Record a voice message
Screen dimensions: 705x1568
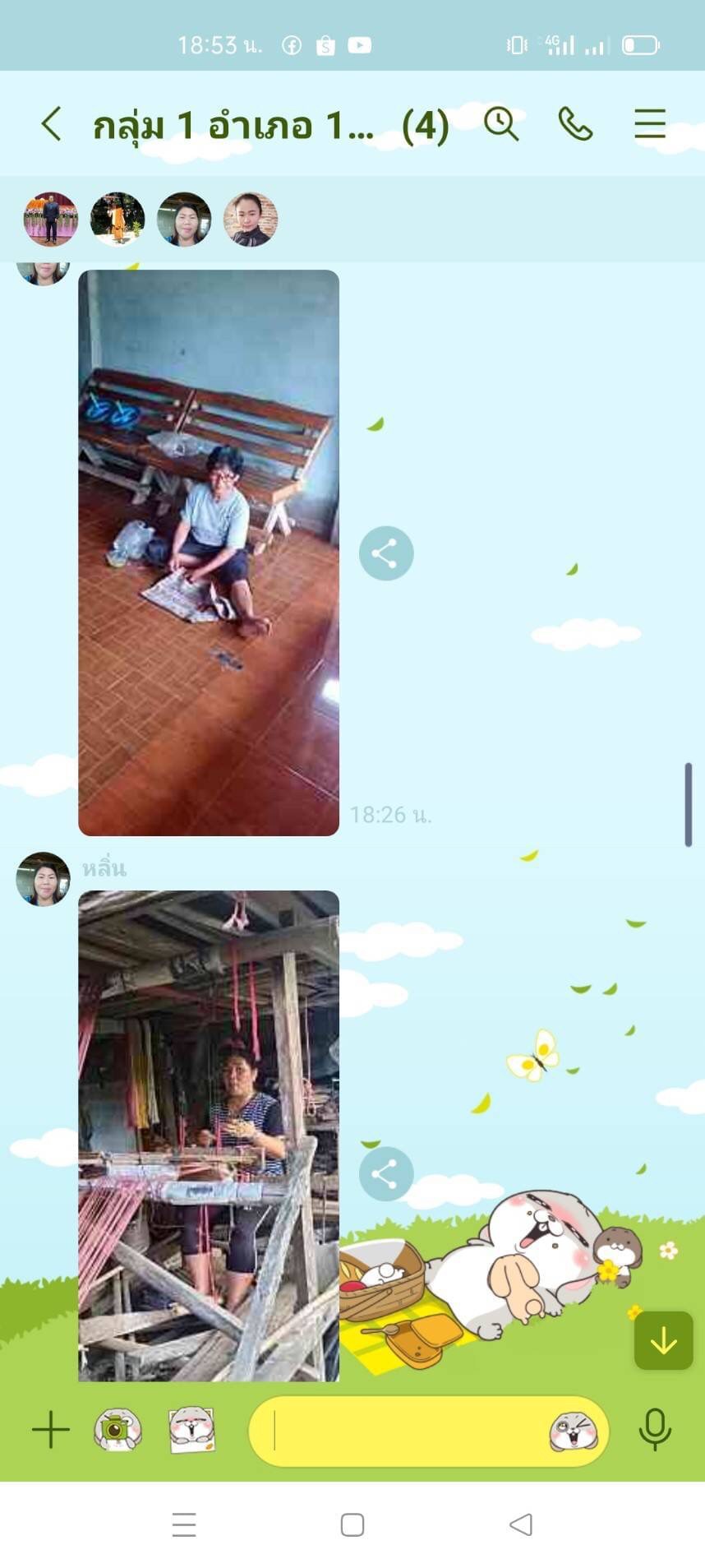click(654, 1430)
